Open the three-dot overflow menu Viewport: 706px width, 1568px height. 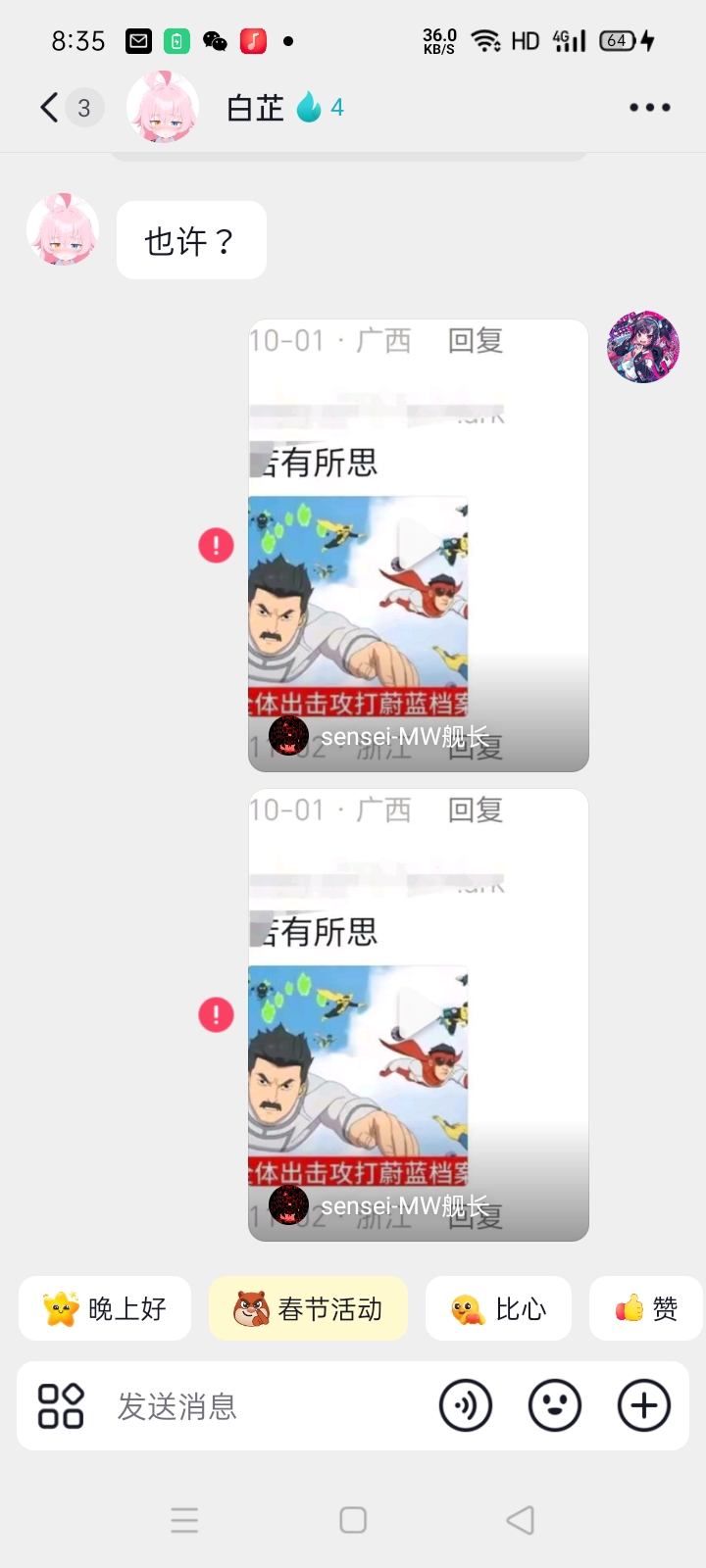coord(649,107)
